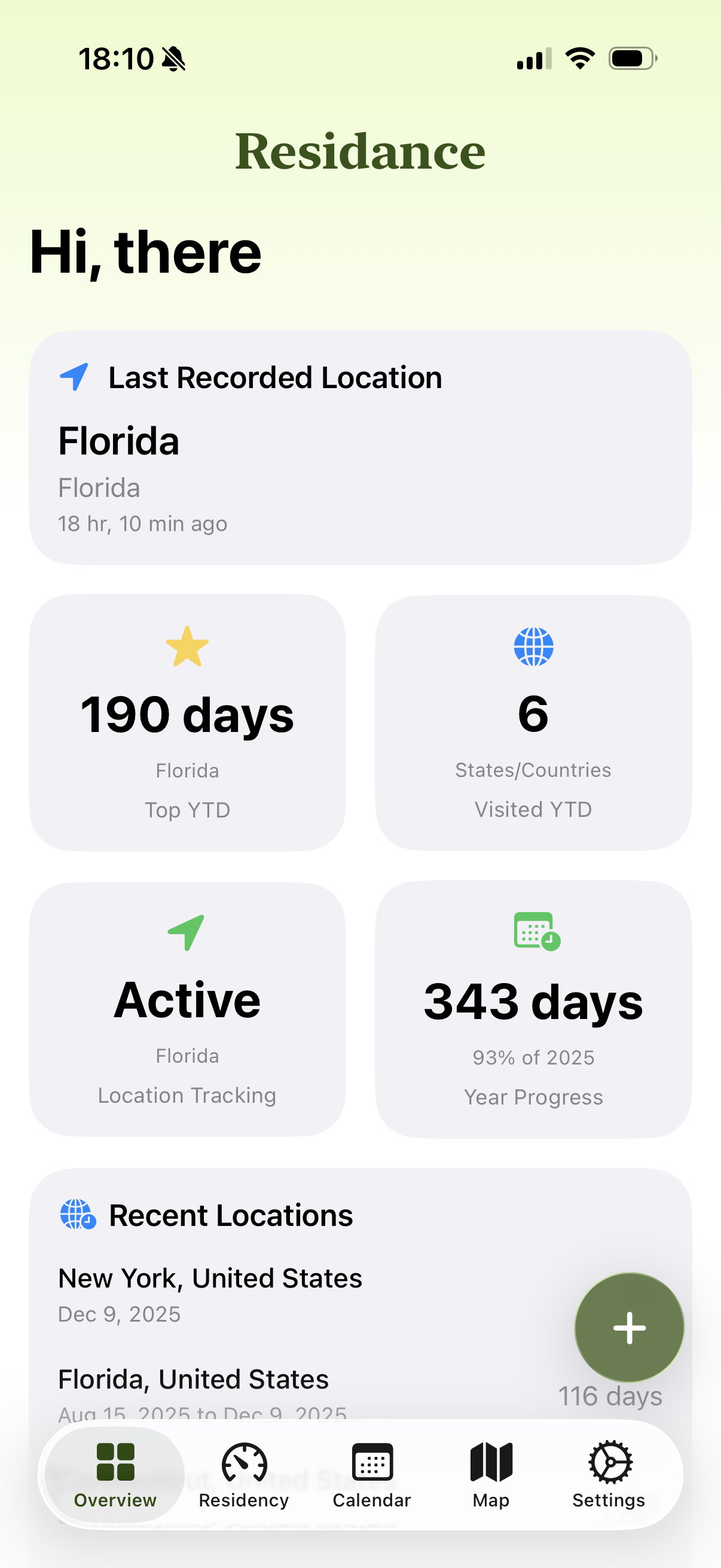The image size is (721, 1568).
Task: Open the 343 days Year Progress card
Action: 533,1009
